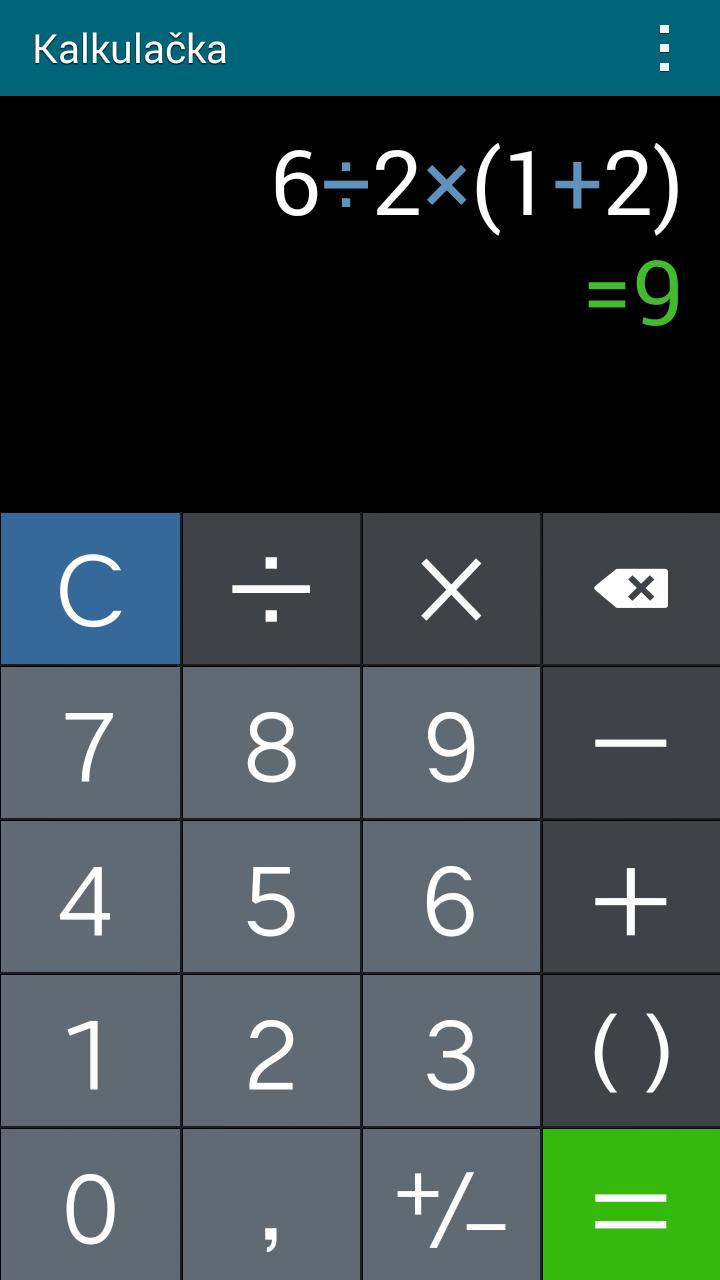This screenshot has height=1280, width=720.
Task: Calculate result with green equals key
Action: (631, 1206)
